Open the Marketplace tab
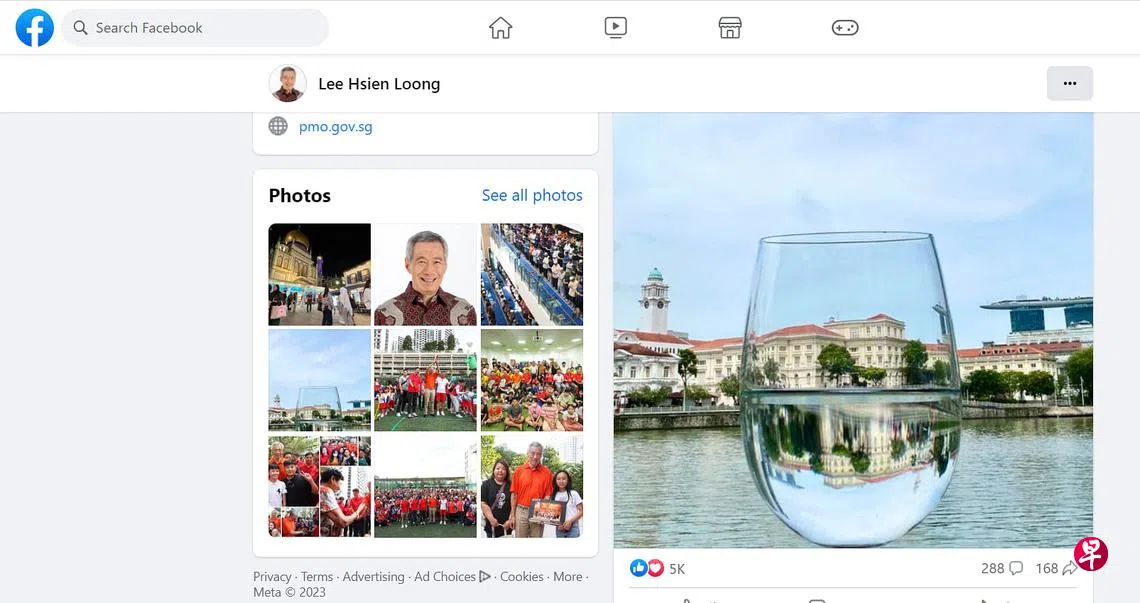The height and width of the screenshot is (603, 1140). coord(730,28)
